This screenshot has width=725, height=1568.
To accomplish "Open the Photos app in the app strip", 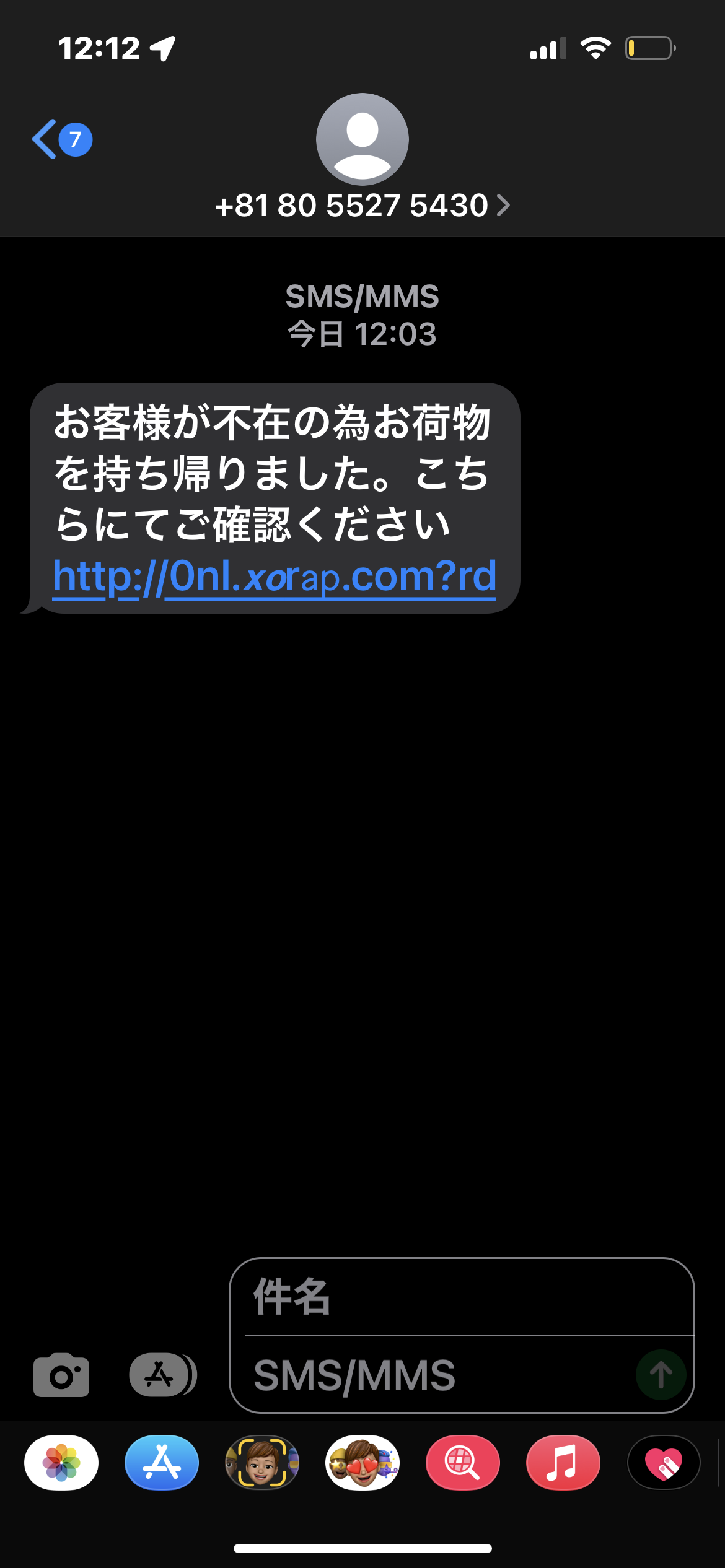I will pyautogui.click(x=61, y=1463).
